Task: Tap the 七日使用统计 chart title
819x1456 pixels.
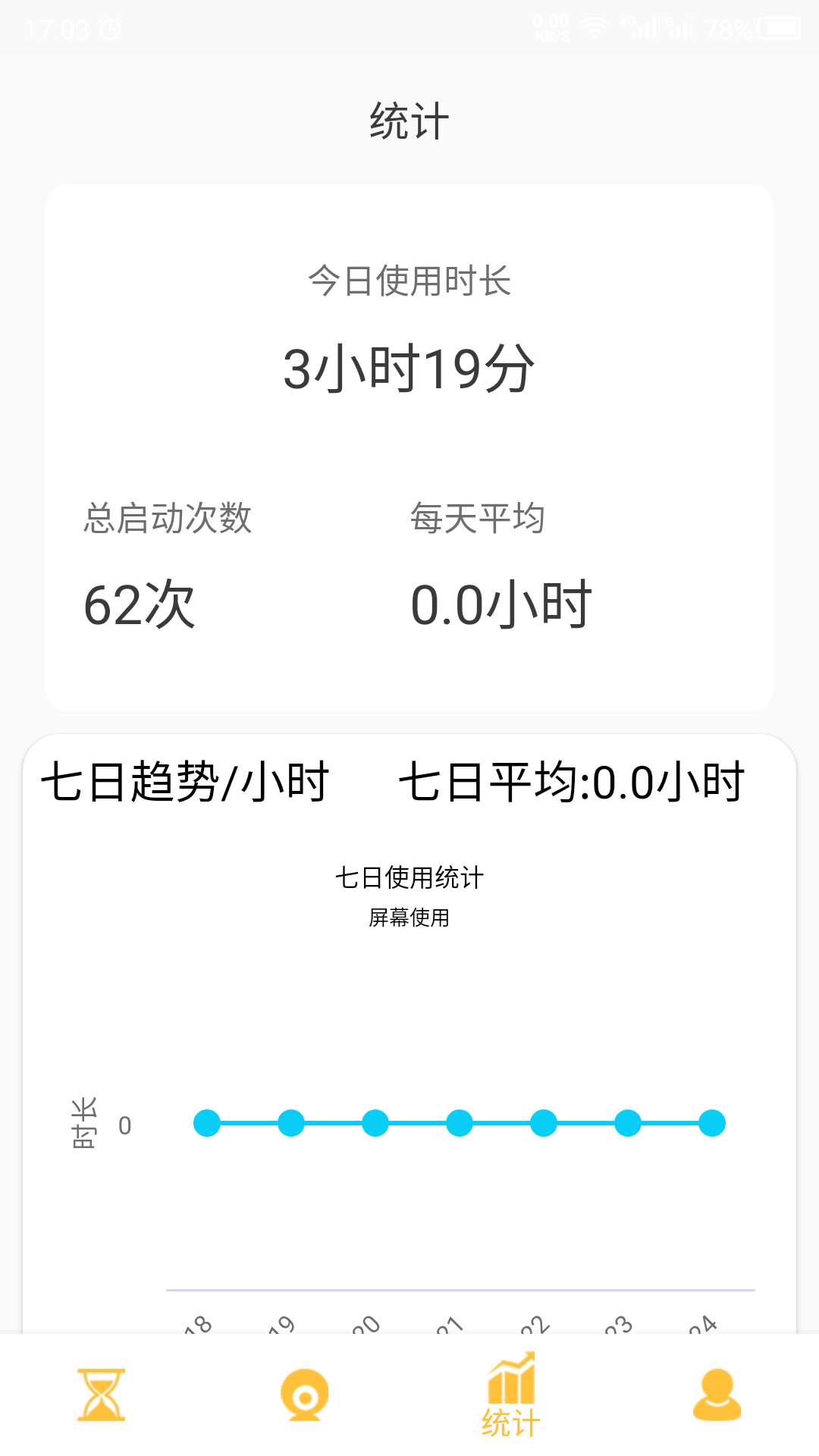Action: [x=409, y=877]
